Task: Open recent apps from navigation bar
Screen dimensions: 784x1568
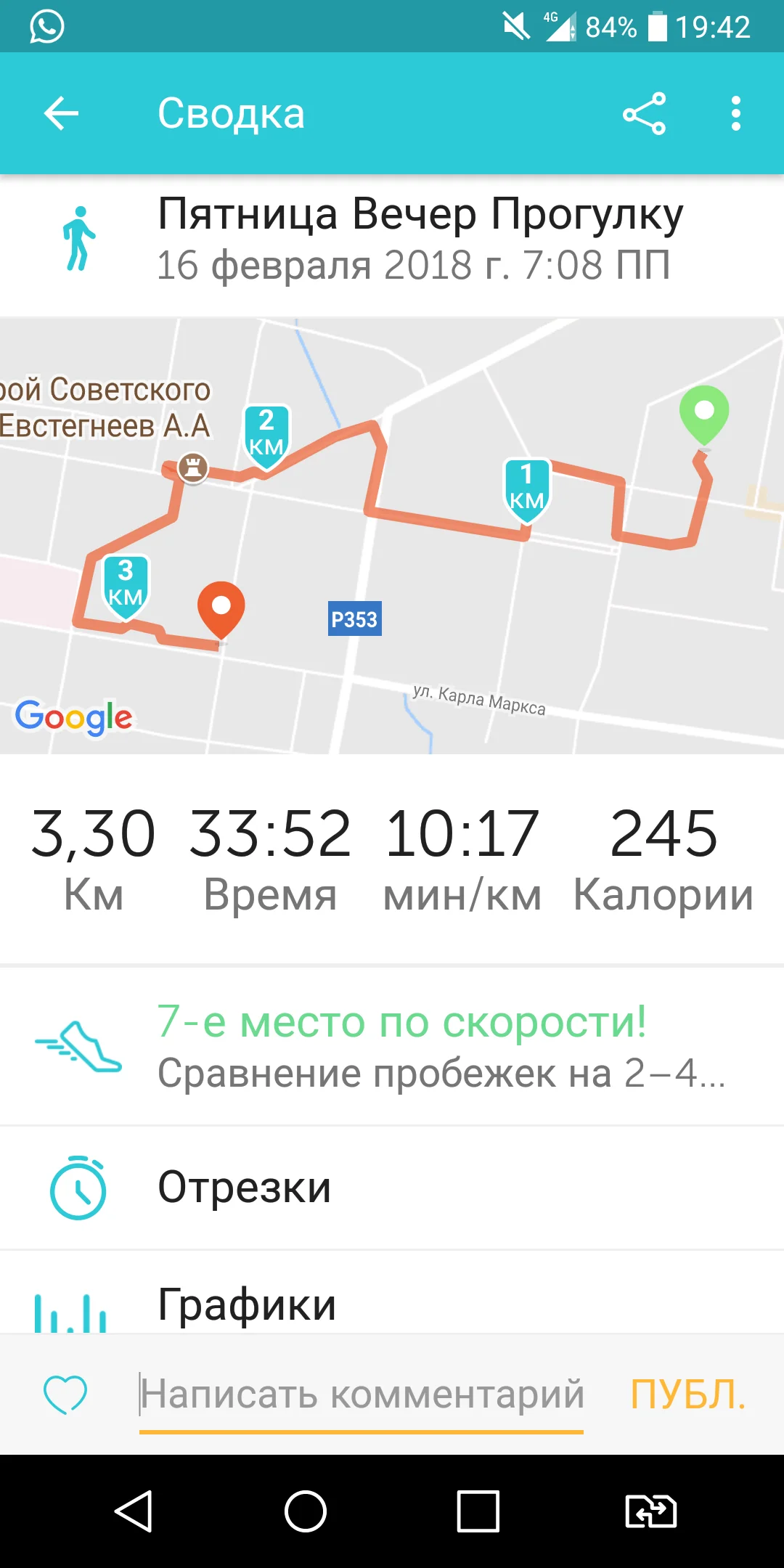Action: click(478, 1511)
